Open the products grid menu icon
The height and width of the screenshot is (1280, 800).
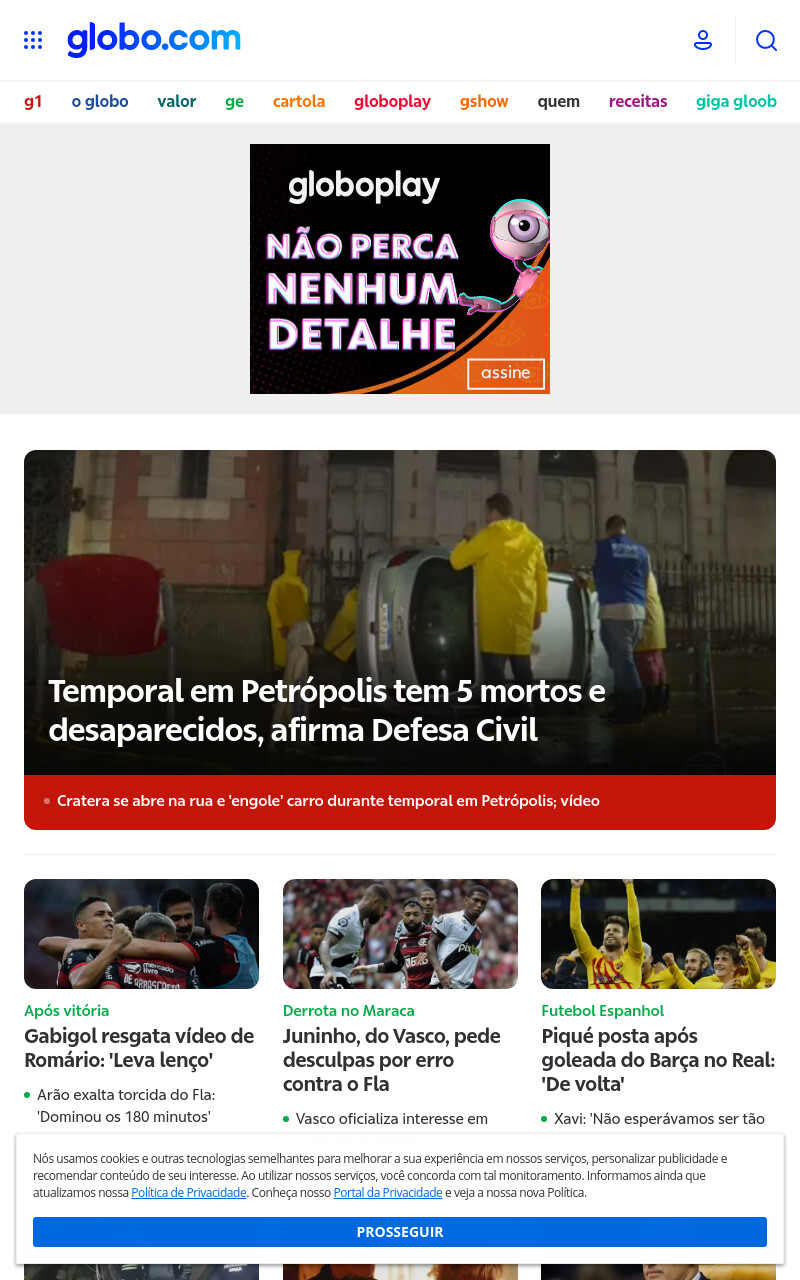point(33,40)
